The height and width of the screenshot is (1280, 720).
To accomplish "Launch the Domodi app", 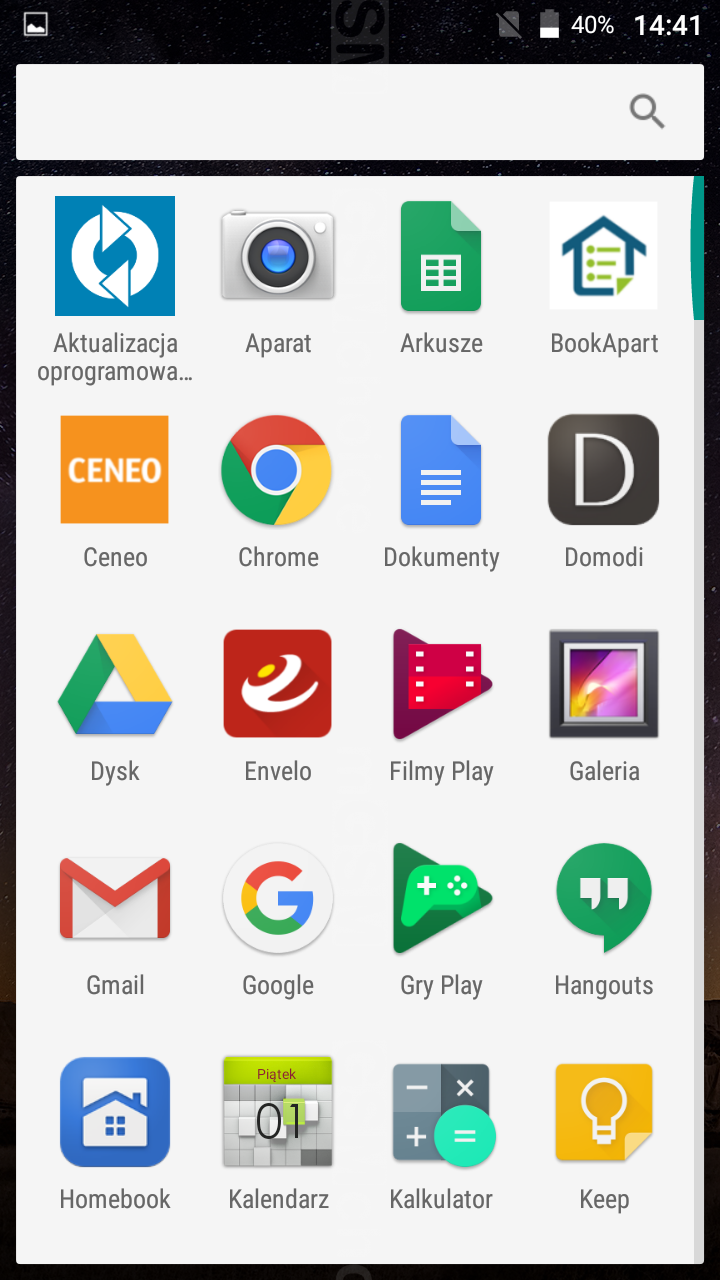I will (x=604, y=470).
